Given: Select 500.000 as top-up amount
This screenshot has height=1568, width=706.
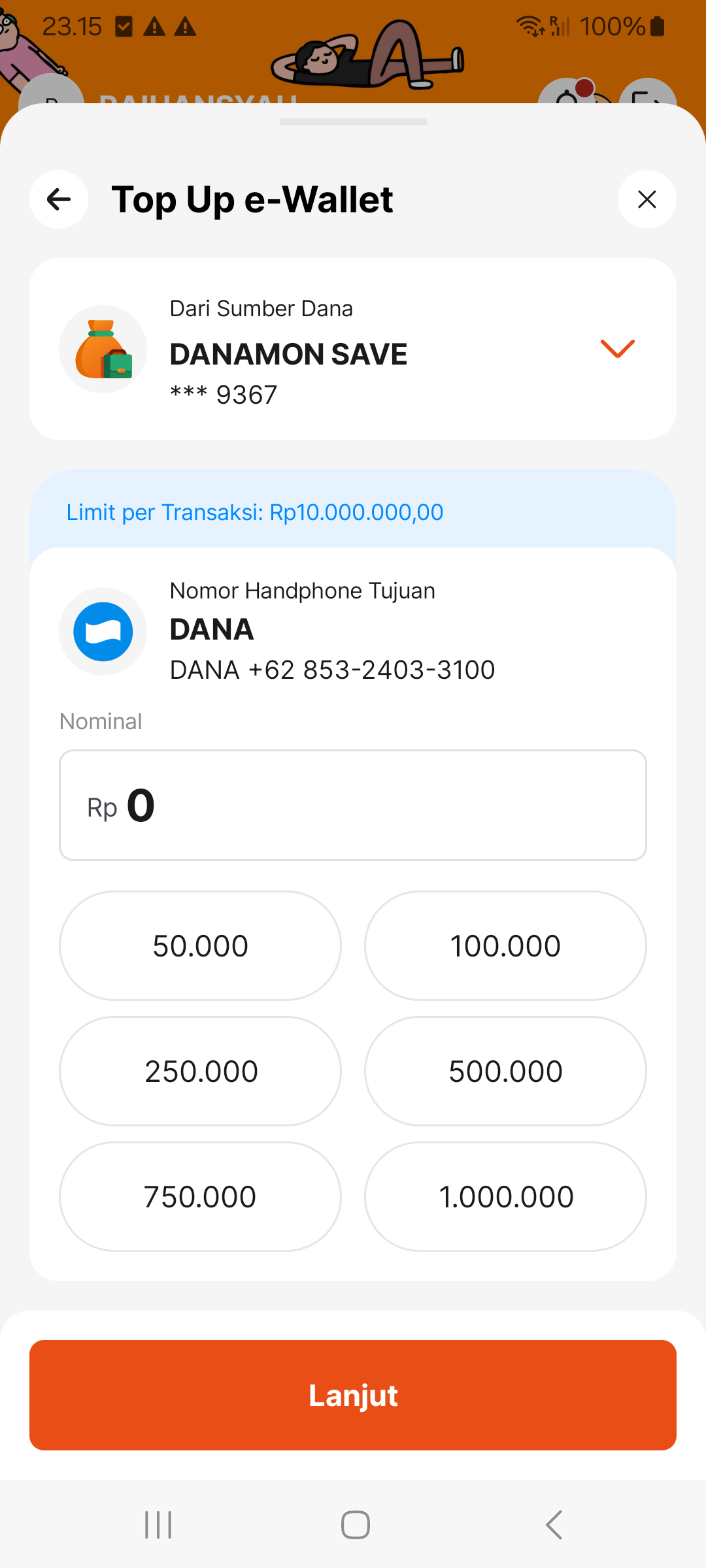Looking at the screenshot, I should point(505,1071).
